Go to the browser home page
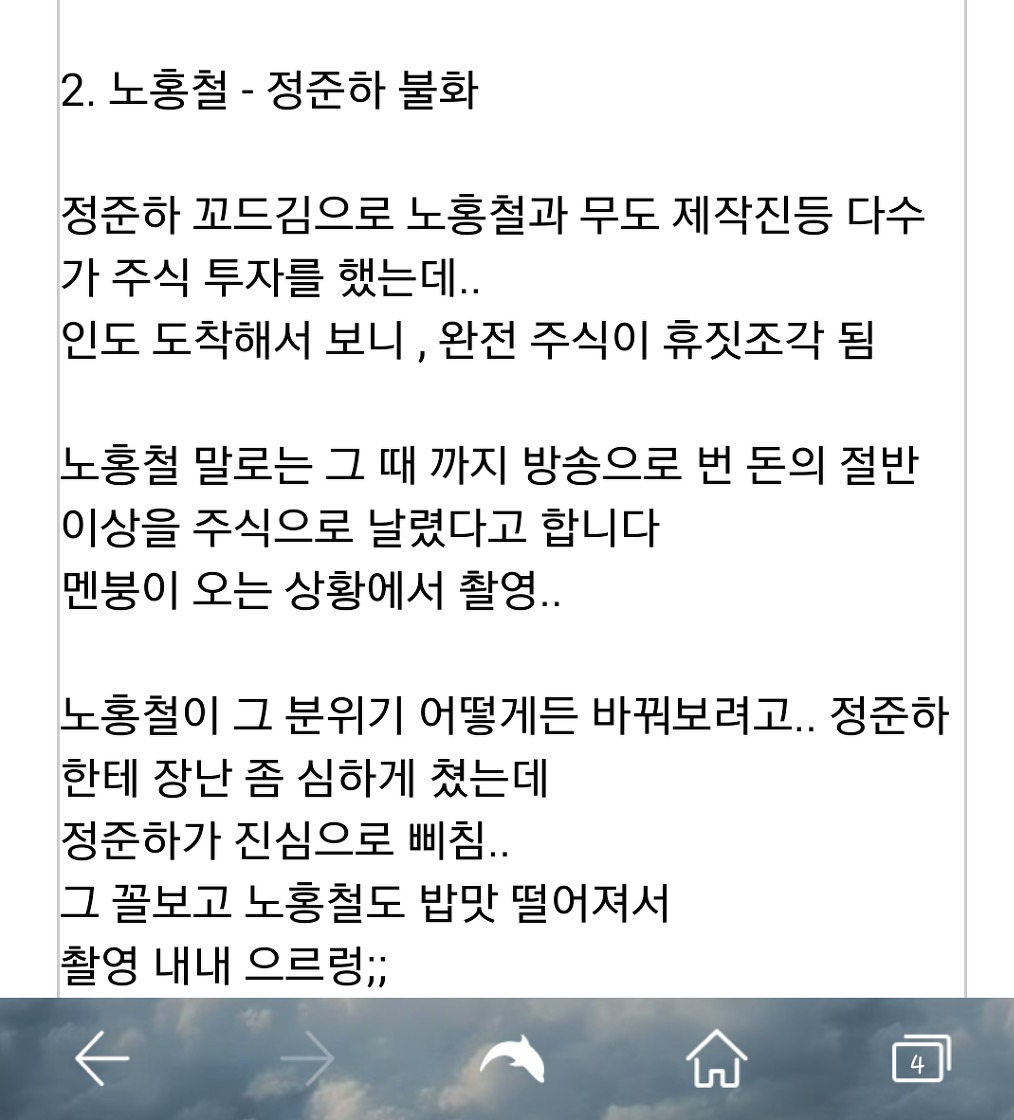 tap(716, 1058)
